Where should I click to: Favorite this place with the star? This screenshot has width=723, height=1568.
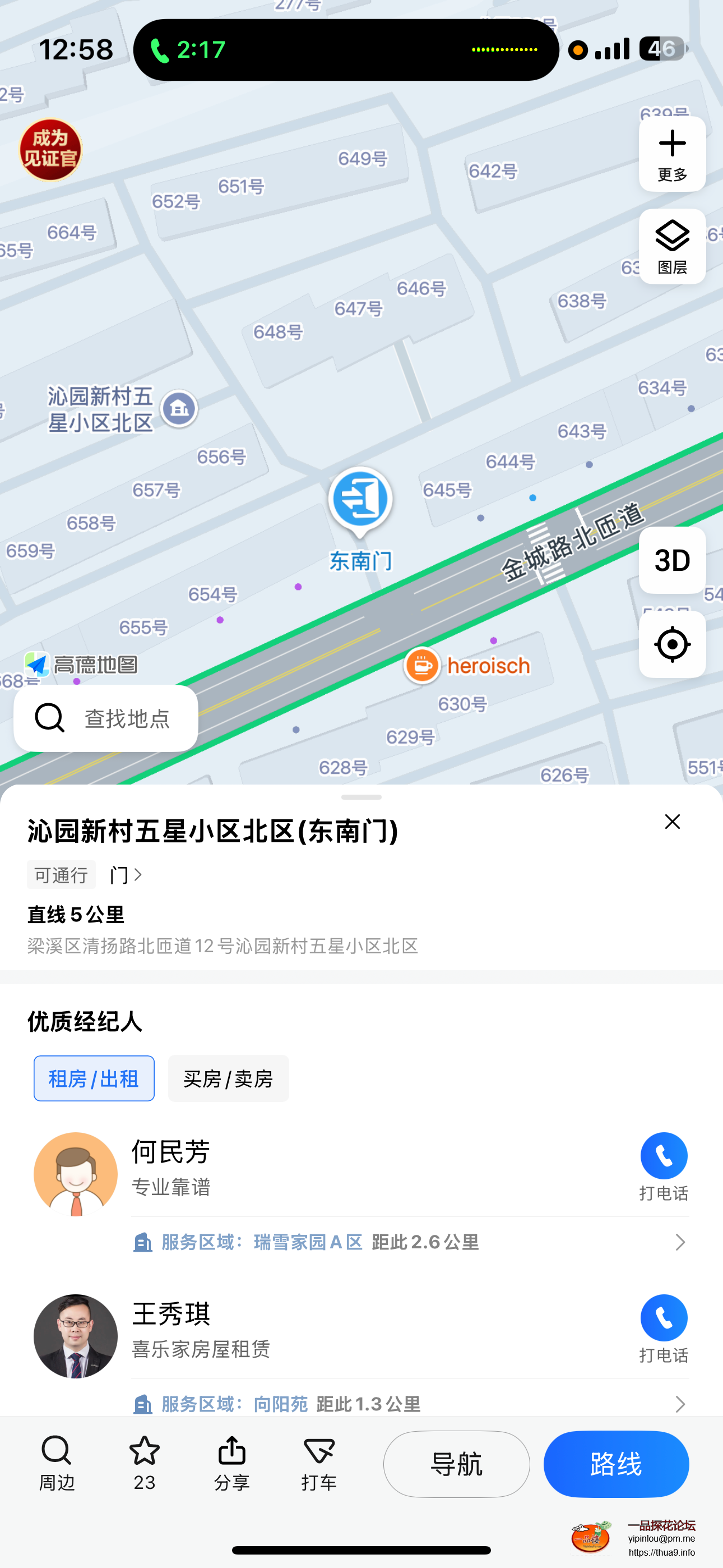pyautogui.click(x=144, y=1463)
